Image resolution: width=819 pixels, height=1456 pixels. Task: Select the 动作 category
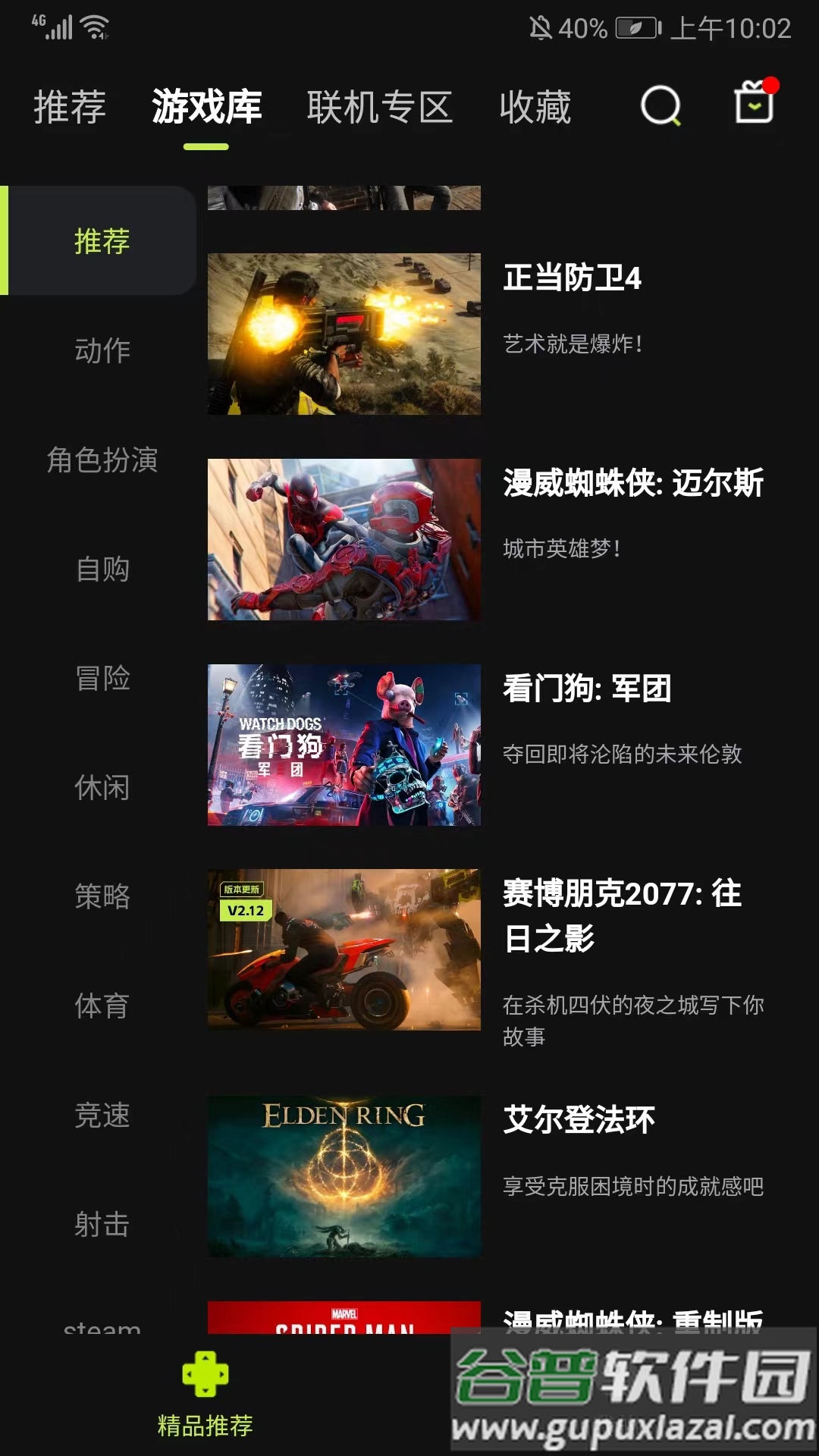click(x=103, y=351)
